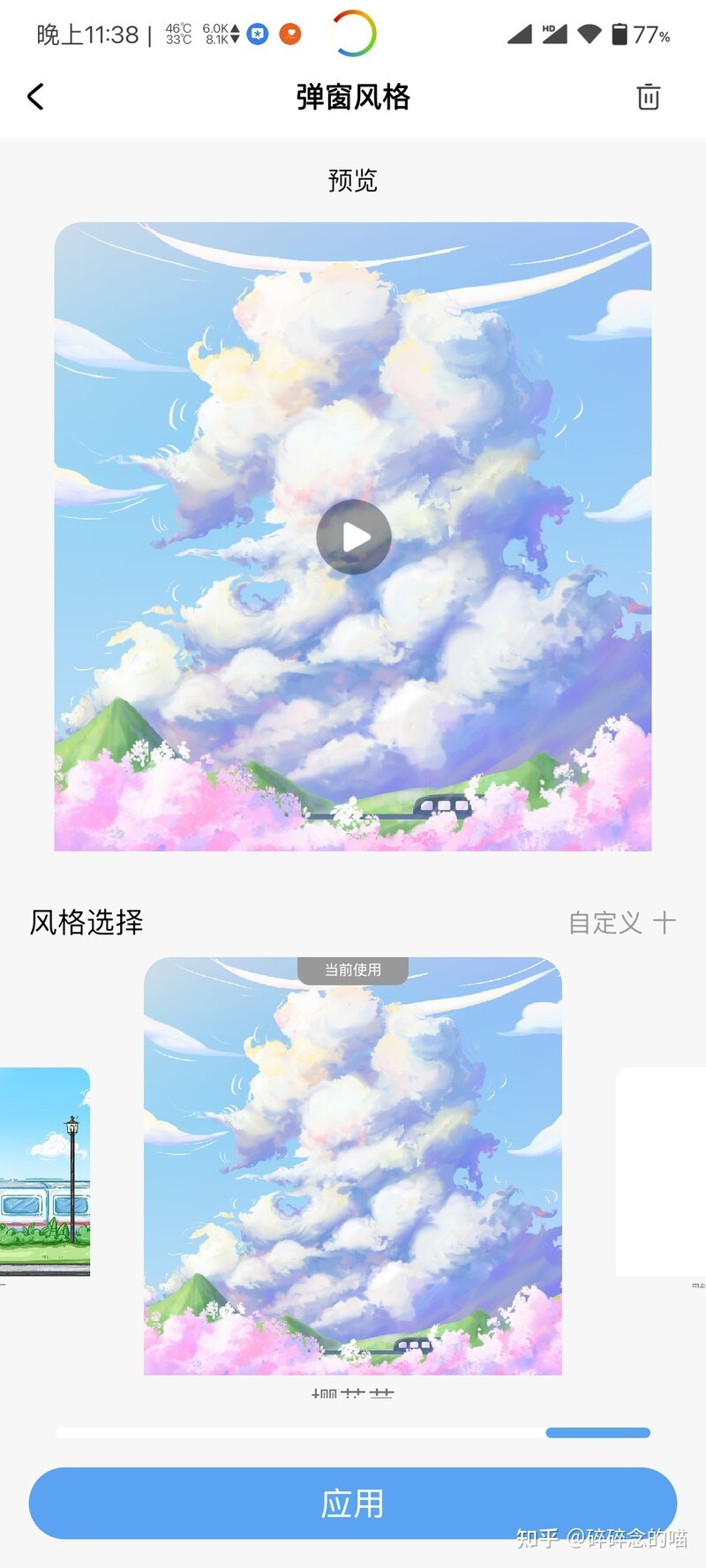Select the blank white style thumbnail
Viewport: 706px width, 1568px height.
660,1171
